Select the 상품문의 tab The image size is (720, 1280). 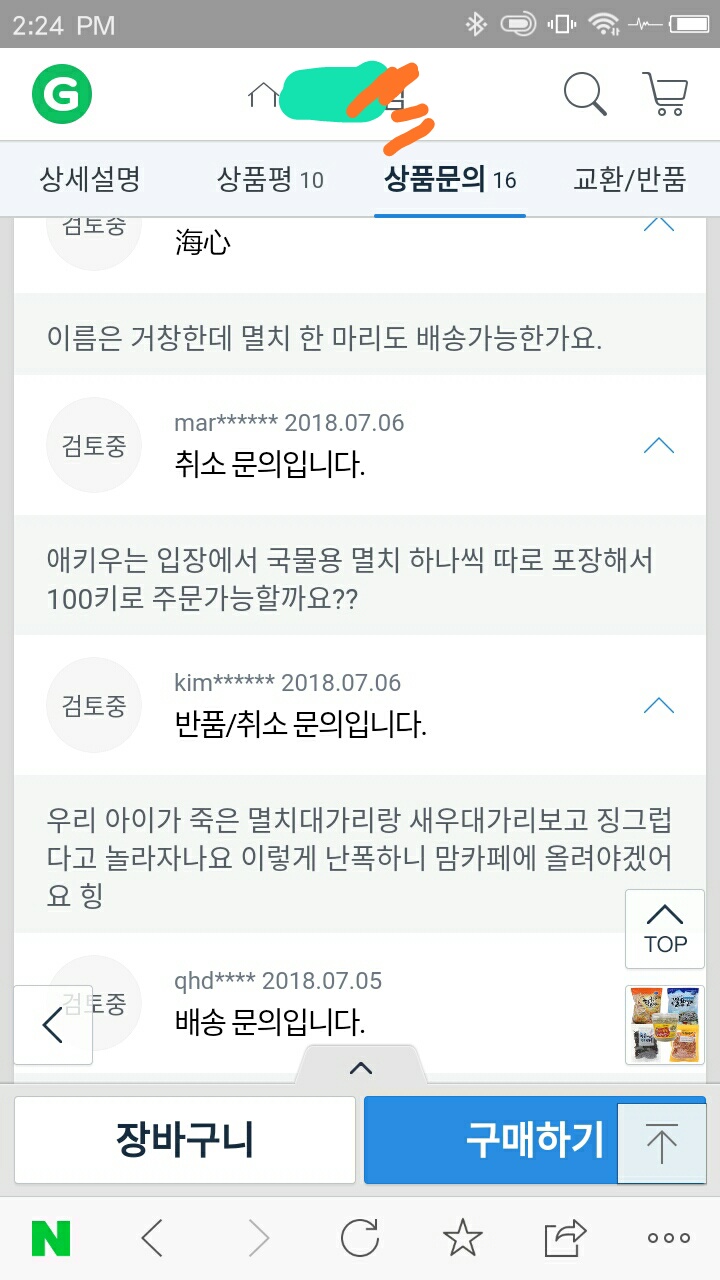click(450, 180)
